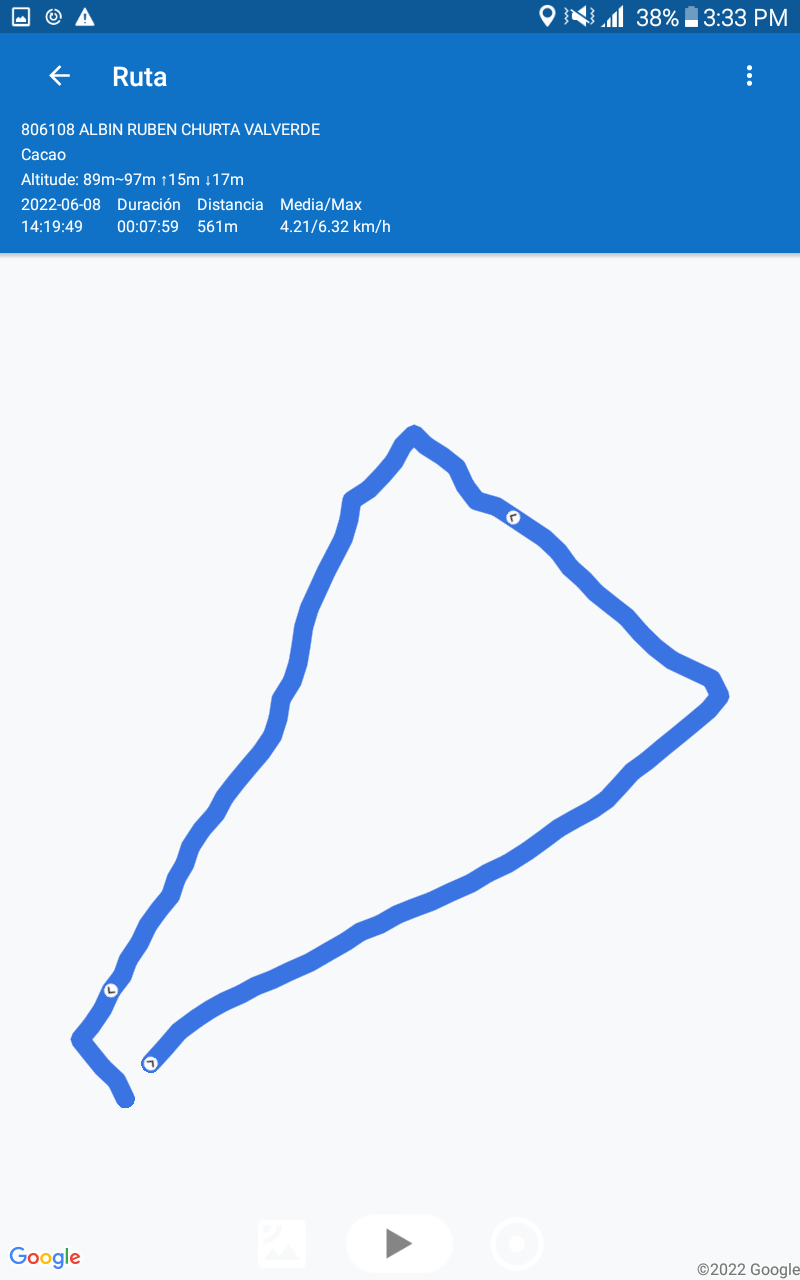Tap the circular target icon

coord(517,1245)
